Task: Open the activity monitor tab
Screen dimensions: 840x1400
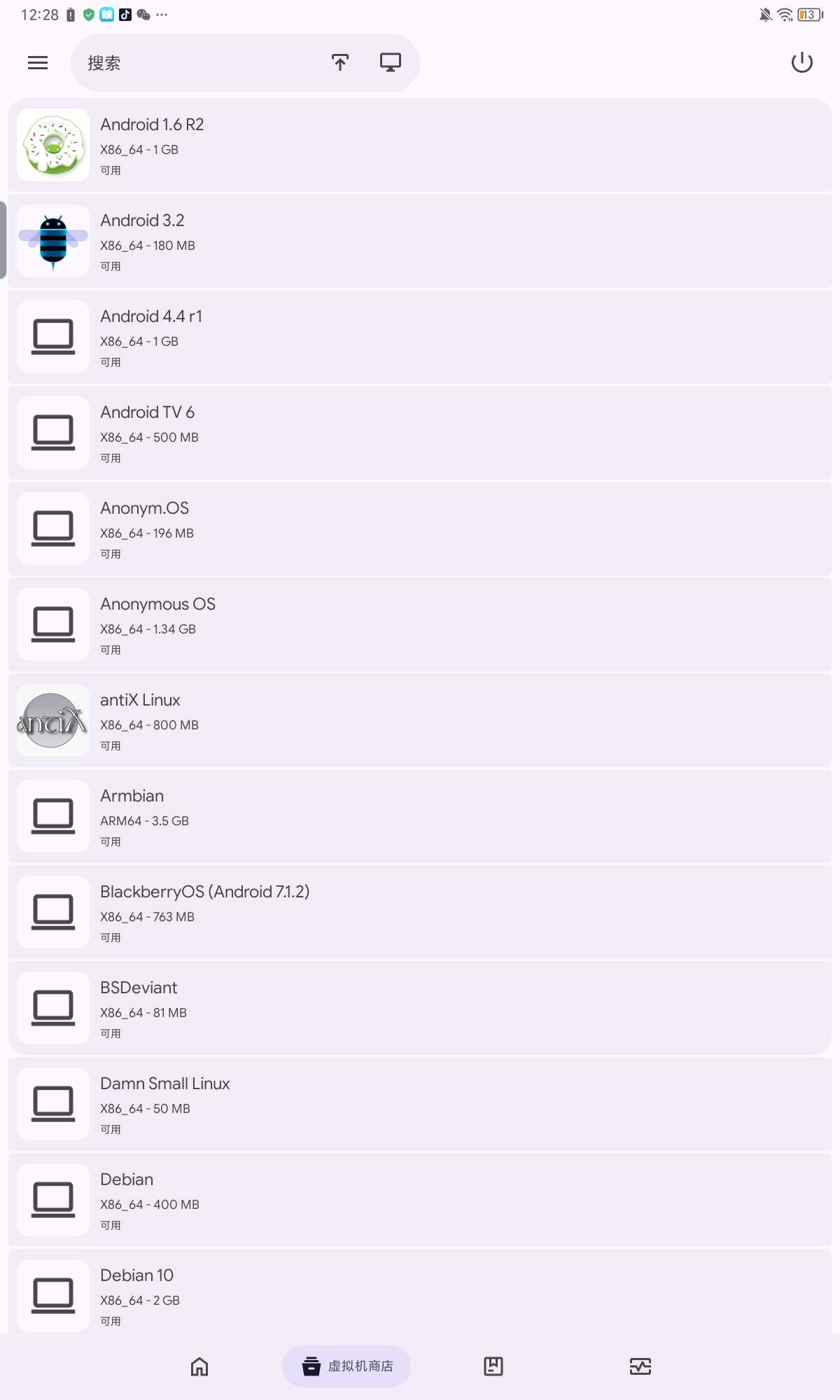Action: (640, 1366)
